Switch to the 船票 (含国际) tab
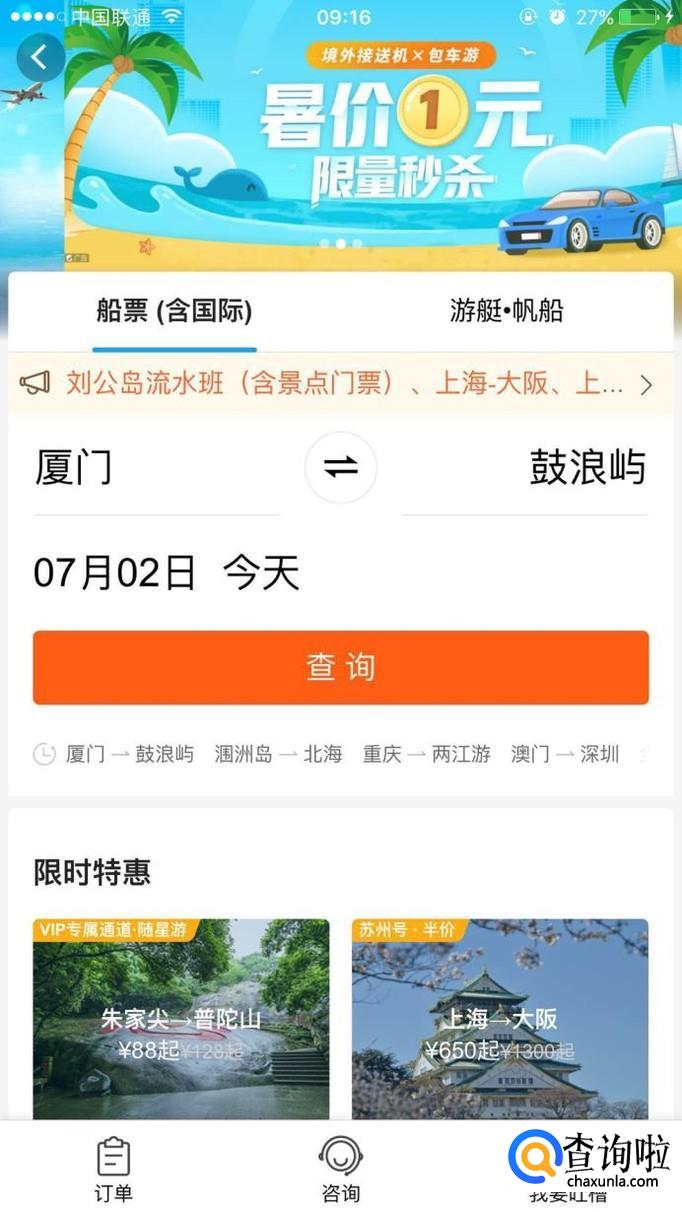 click(x=174, y=311)
